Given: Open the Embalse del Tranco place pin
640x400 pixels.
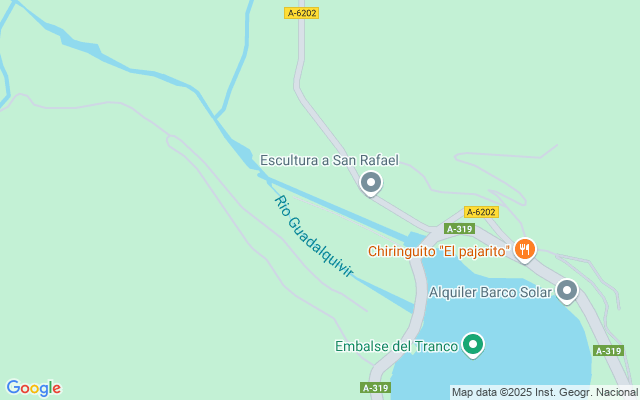Looking at the screenshot, I should pos(473,345).
